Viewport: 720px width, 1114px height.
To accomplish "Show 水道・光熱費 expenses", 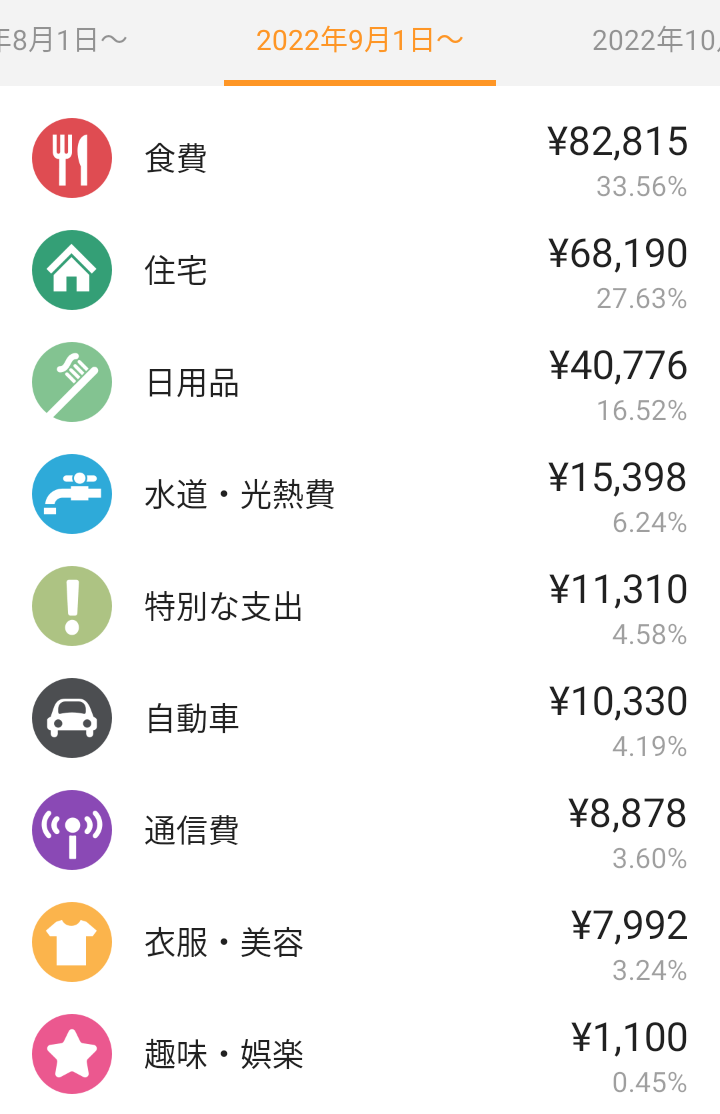I will (x=360, y=495).
